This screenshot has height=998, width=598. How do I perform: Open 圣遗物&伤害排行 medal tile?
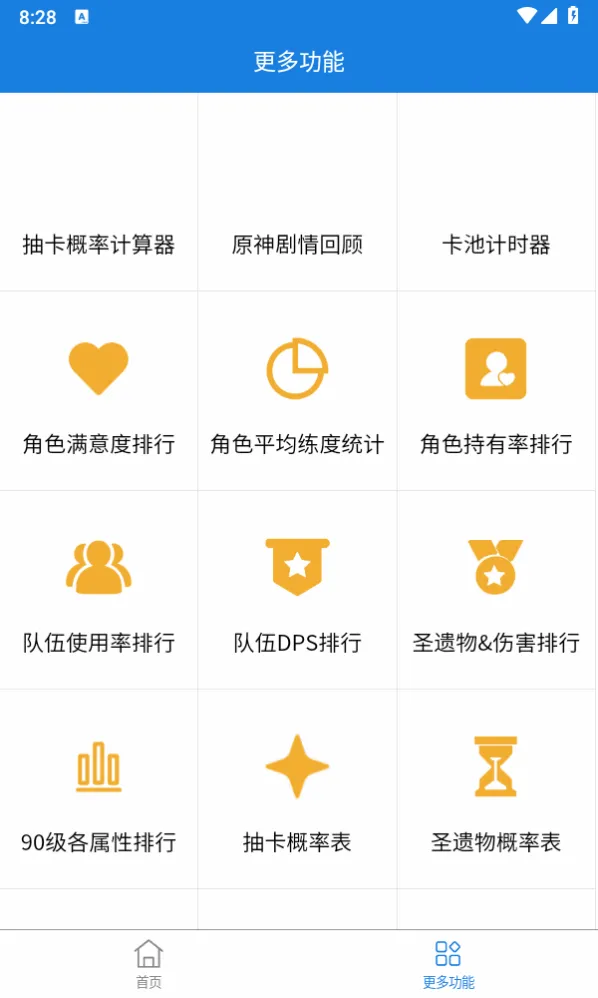tap(496, 590)
